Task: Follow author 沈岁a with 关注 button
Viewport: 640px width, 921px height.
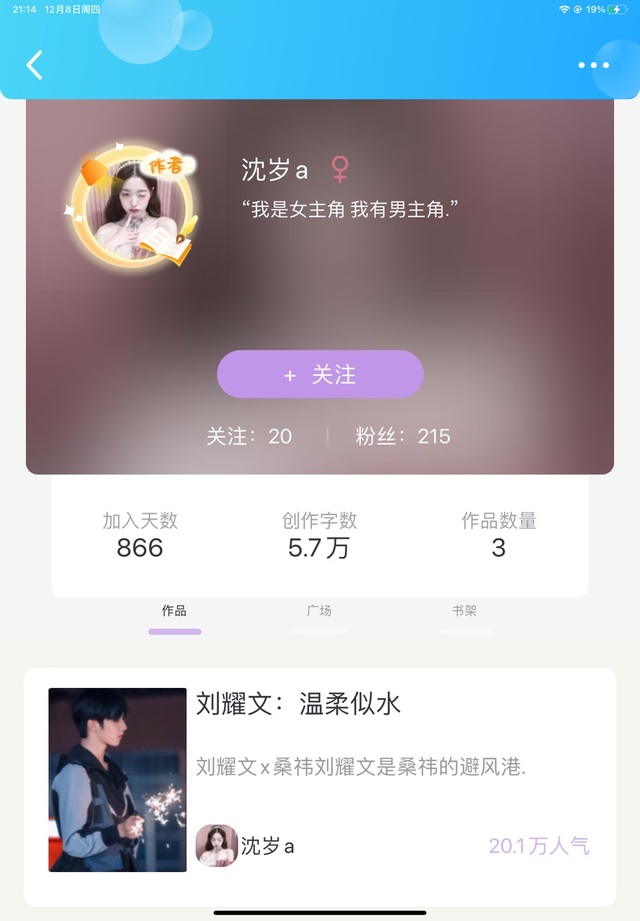Action: 320,374
